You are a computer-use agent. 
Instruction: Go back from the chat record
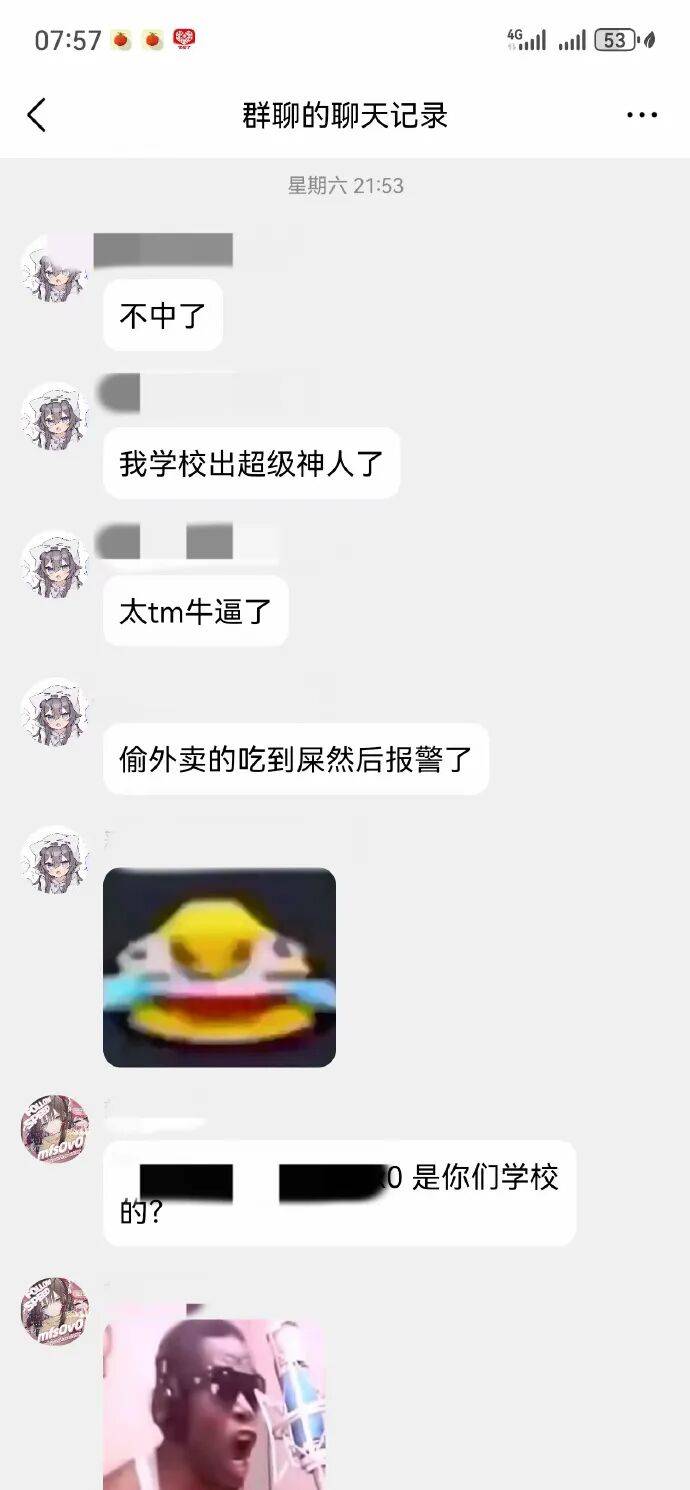point(37,115)
